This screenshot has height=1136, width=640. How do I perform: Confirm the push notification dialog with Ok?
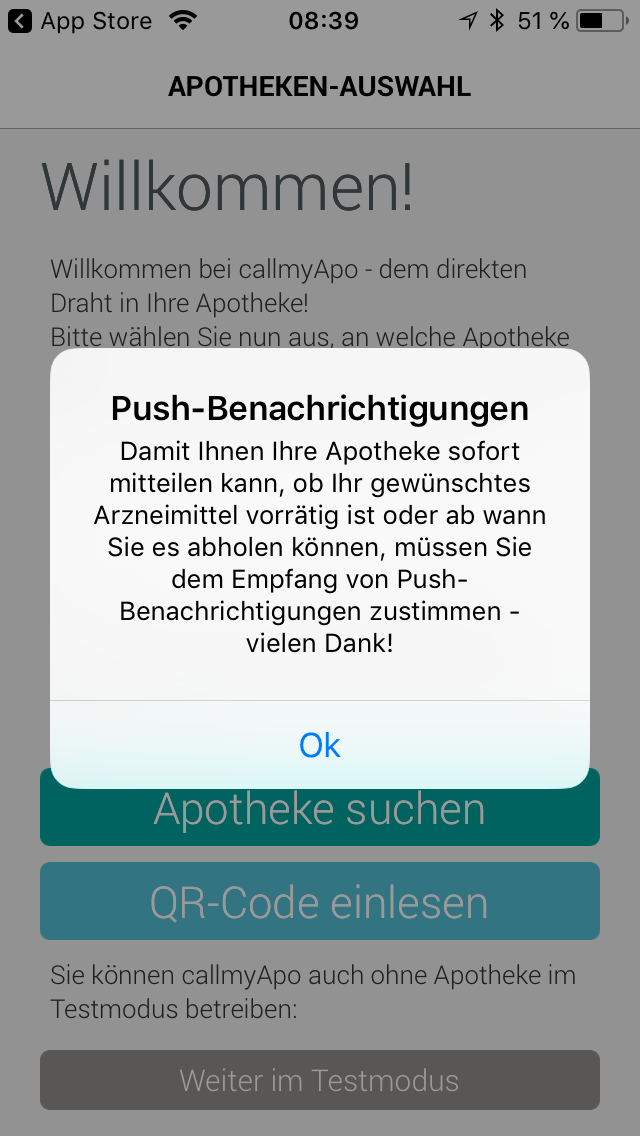pos(320,745)
